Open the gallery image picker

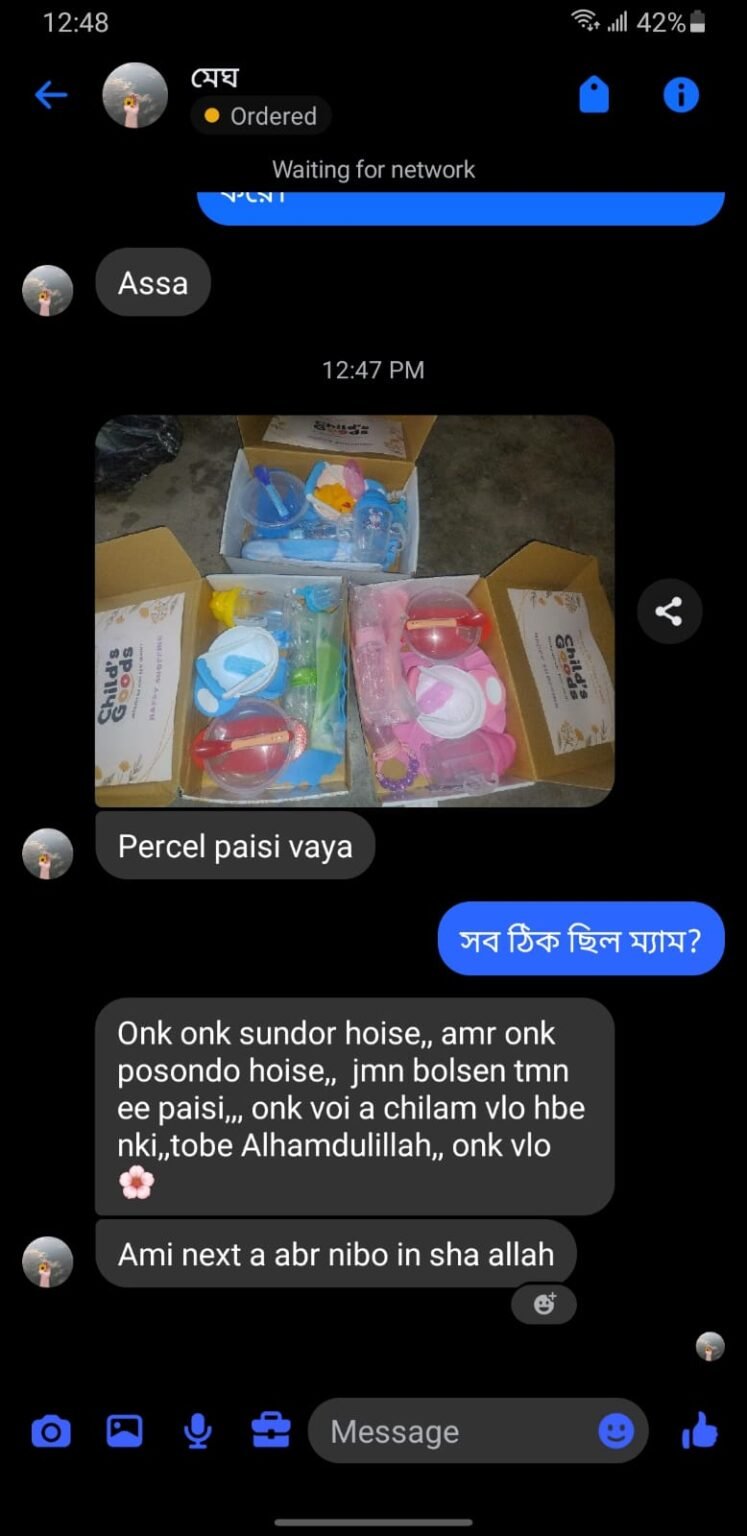click(x=124, y=1432)
